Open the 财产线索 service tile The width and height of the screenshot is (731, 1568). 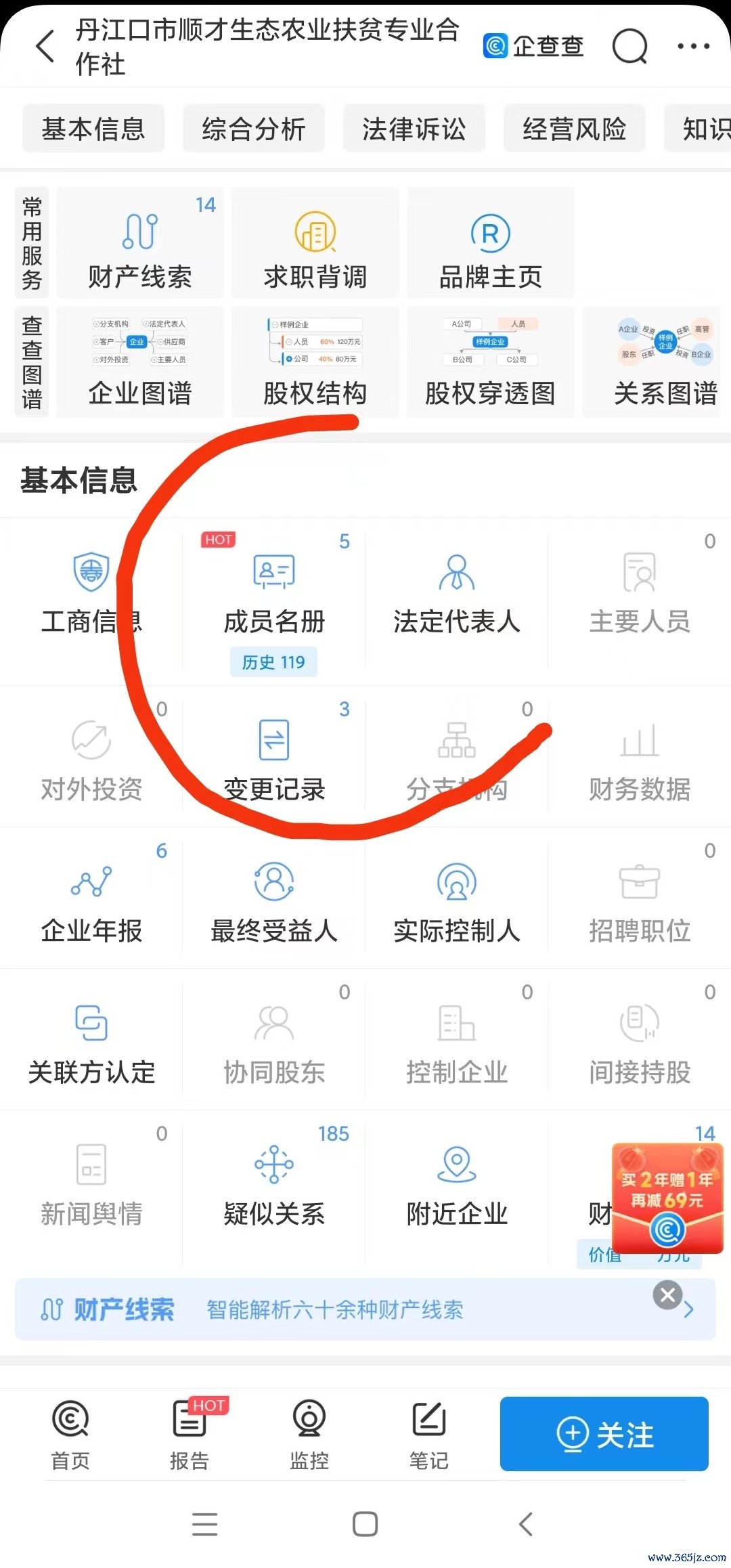coord(140,244)
